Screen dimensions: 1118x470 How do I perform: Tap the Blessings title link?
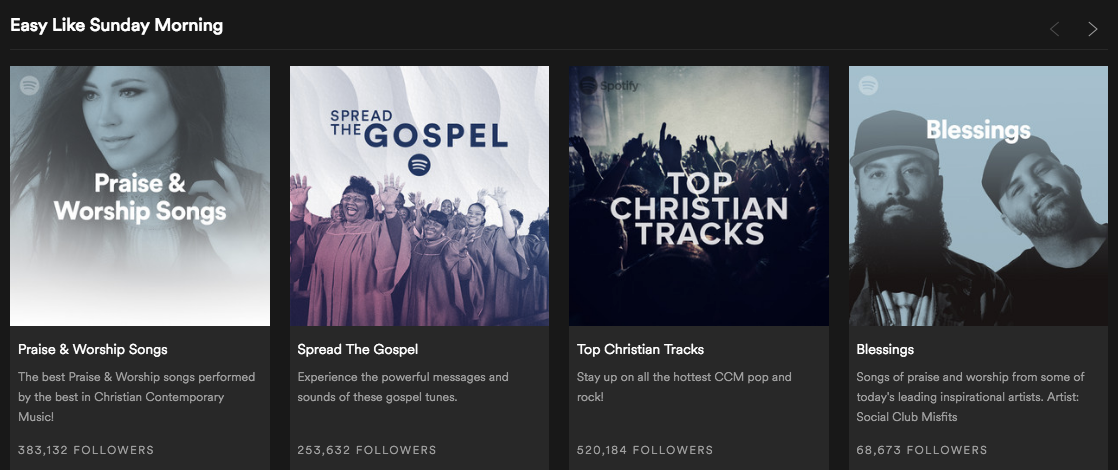tap(885, 349)
